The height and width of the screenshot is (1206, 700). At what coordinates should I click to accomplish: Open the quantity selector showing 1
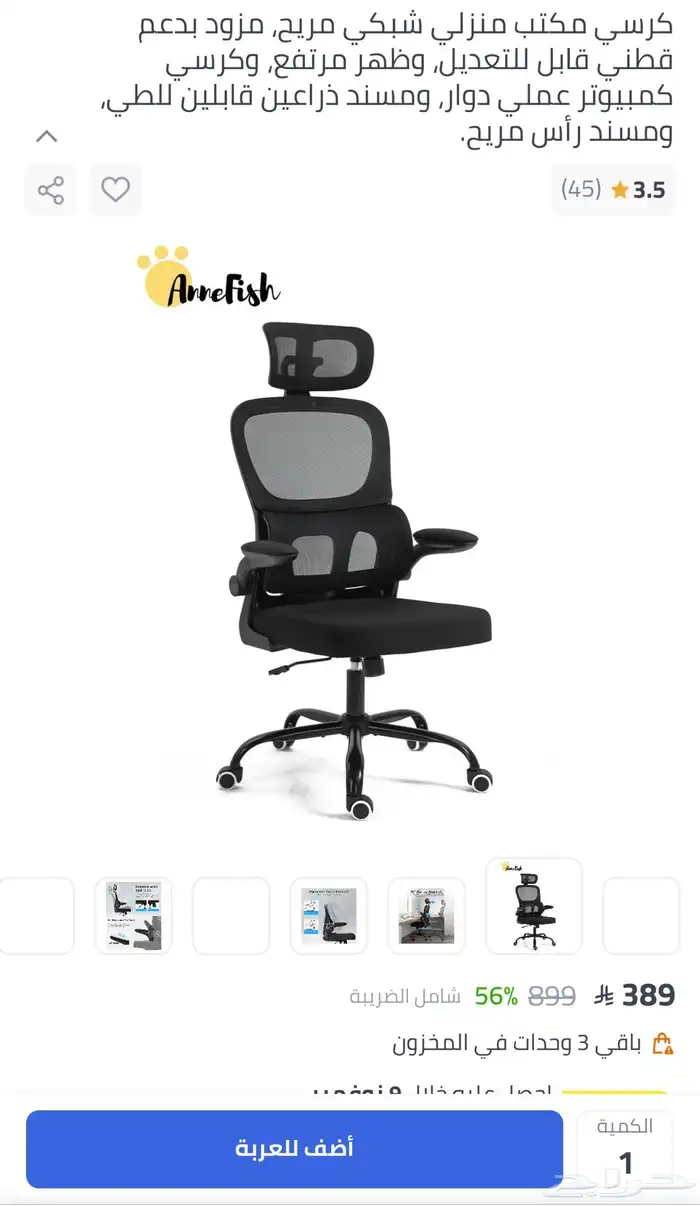coord(626,1149)
